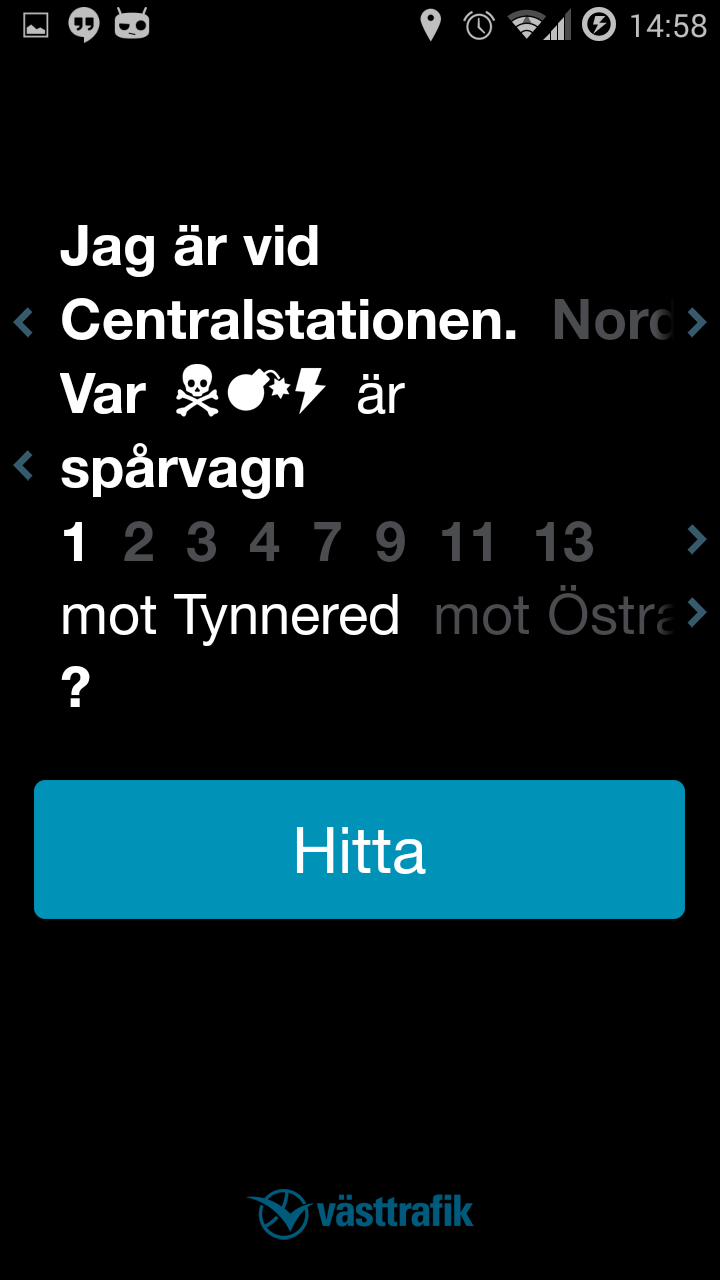Select direction mot Tynnered
This screenshot has height=1280, width=720.
tap(230, 615)
